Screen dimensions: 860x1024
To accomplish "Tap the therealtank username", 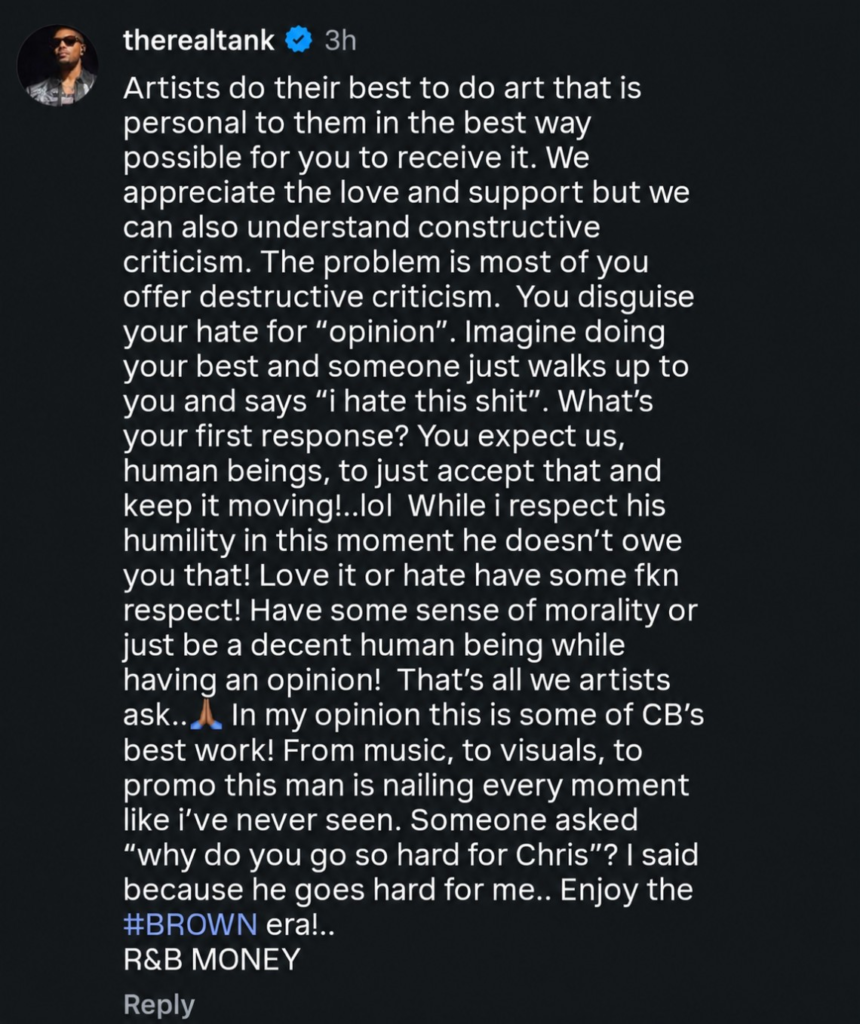I will pos(199,40).
